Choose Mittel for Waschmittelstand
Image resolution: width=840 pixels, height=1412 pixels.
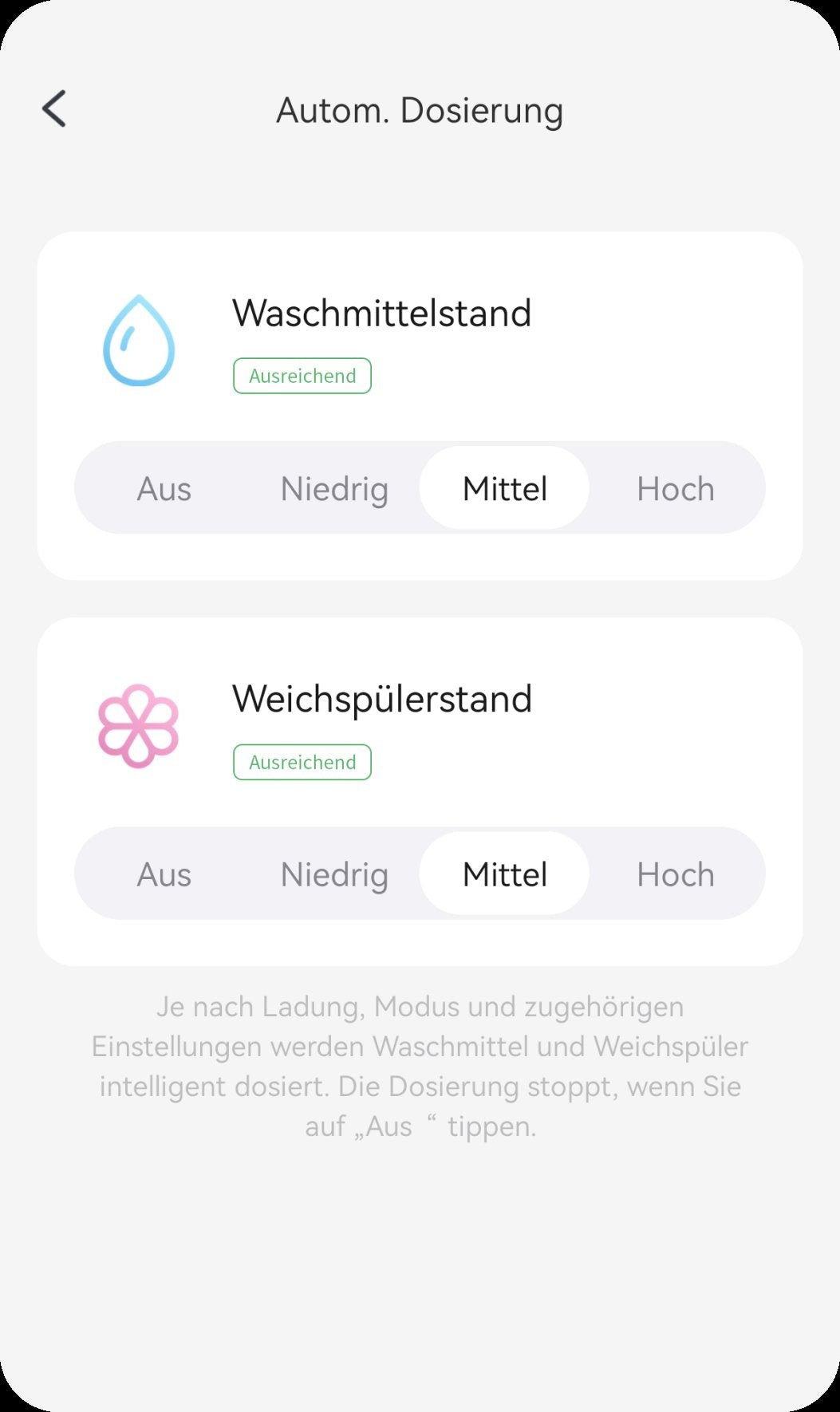pos(505,489)
